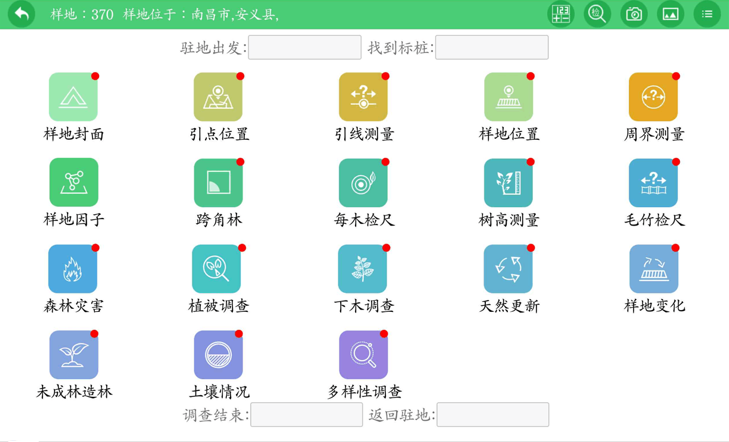The height and width of the screenshot is (442, 729).
Task: Open 引点位置 module
Action: click(218, 98)
